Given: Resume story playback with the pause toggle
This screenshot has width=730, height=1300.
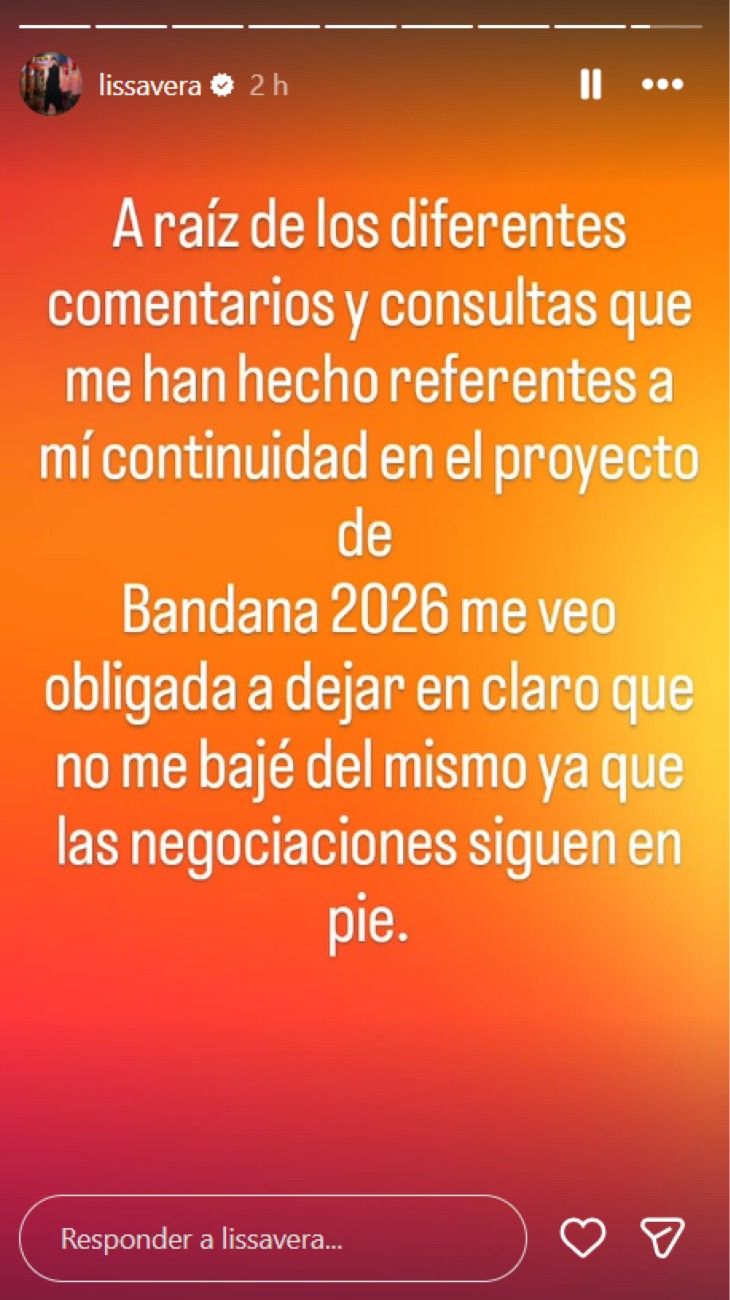Looking at the screenshot, I should pyautogui.click(x=590, y=86).
